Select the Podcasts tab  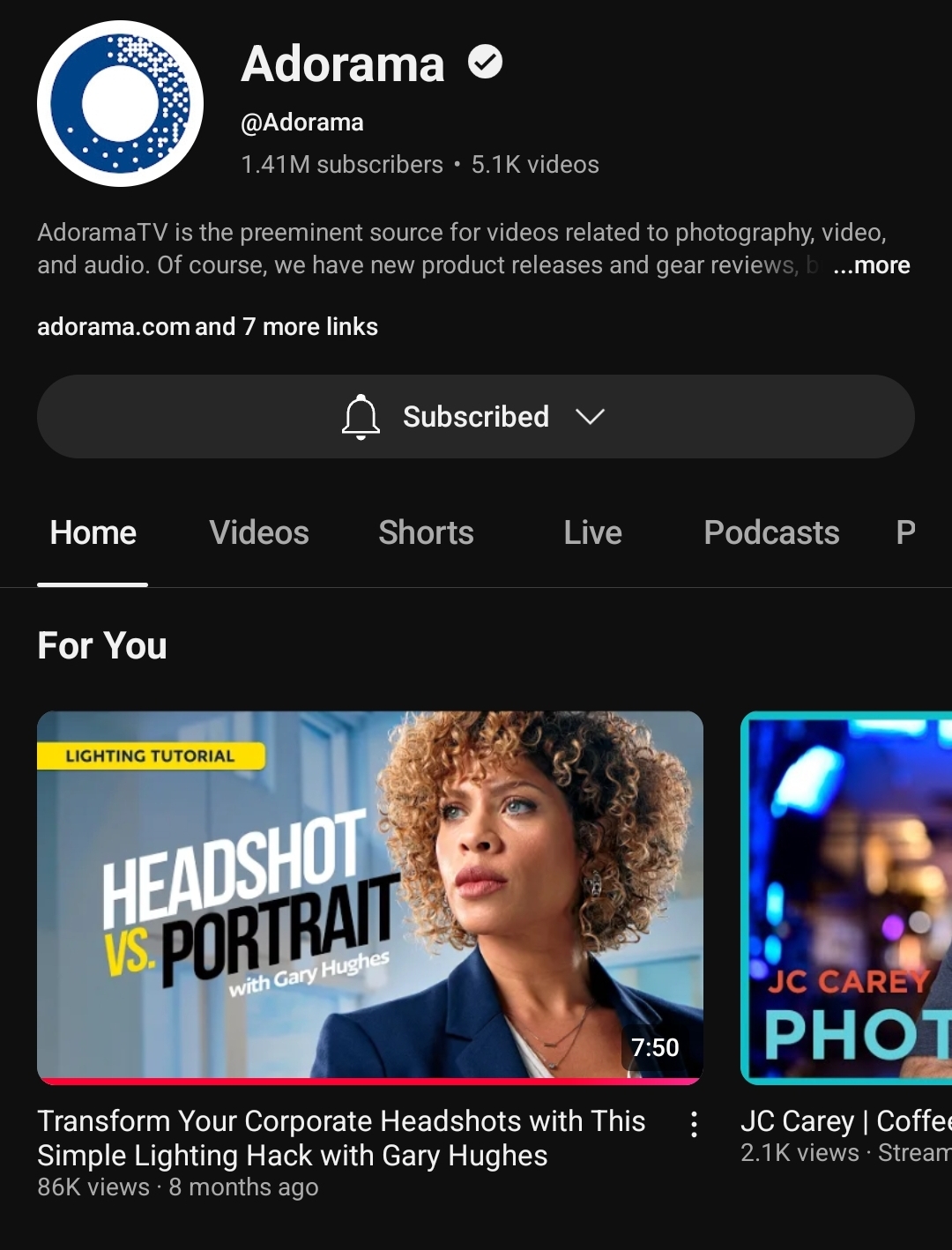pos(771,533)
